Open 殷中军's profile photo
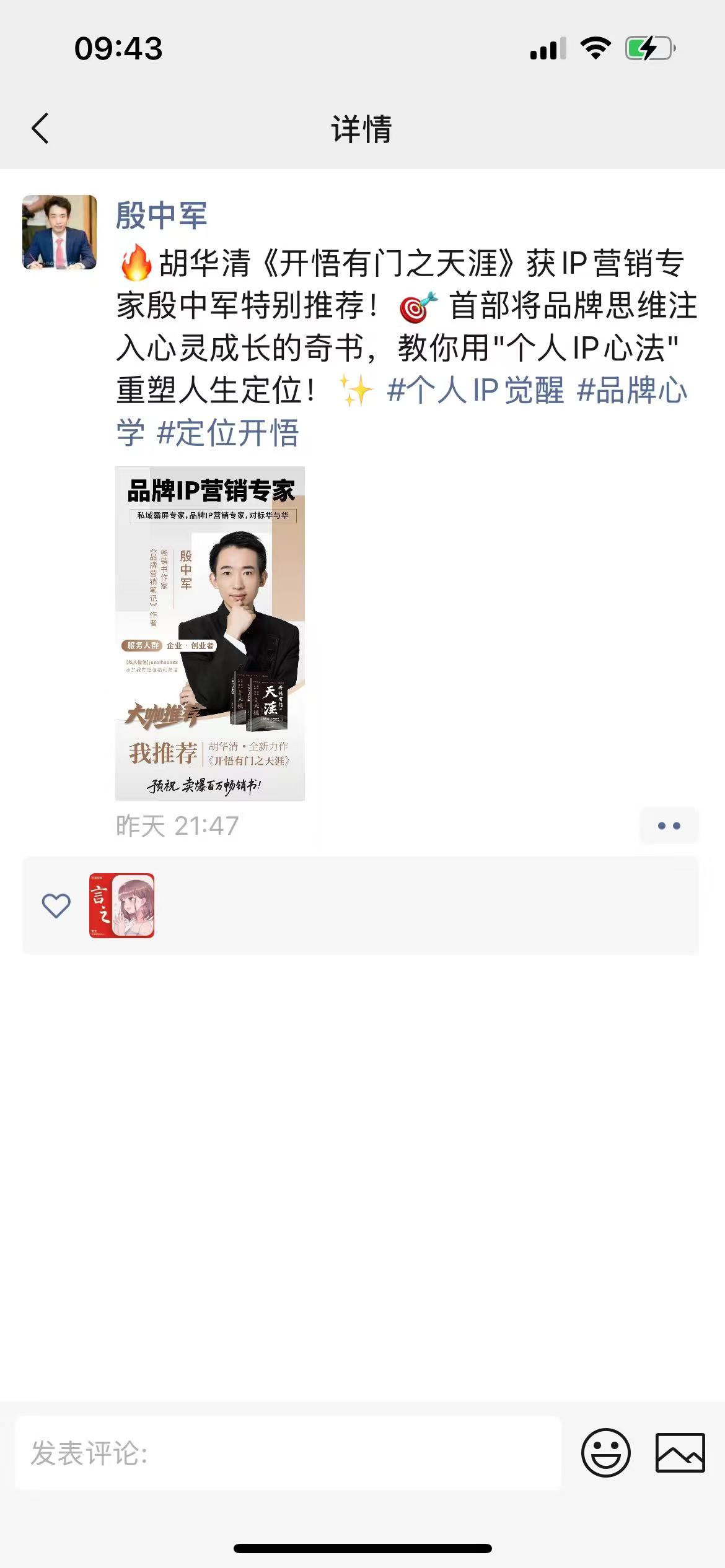Viewport: 725px width, 1568px height. click(59, 232)
